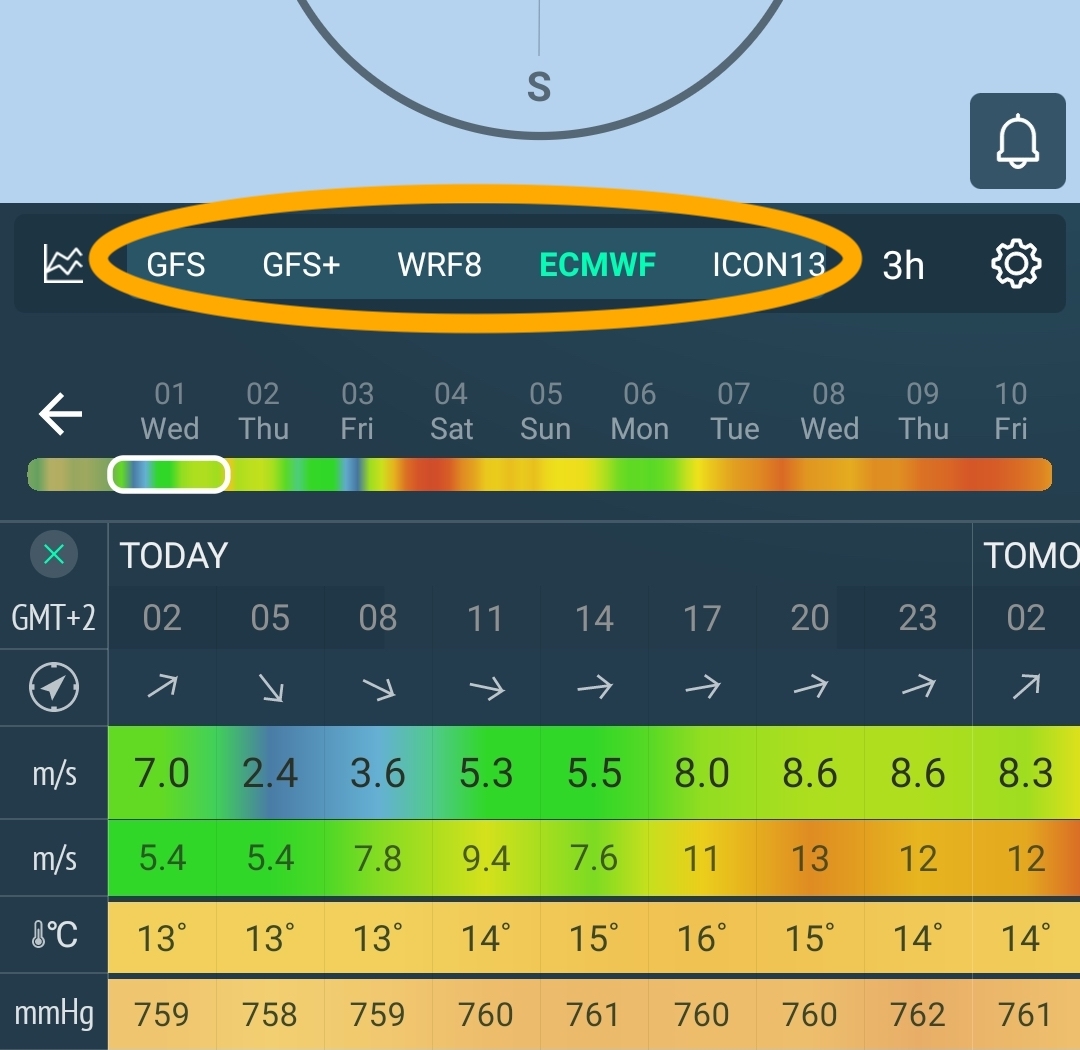Tap the wind direction compass icon
The image size is (1080, 1050).
tap(54, 687)
